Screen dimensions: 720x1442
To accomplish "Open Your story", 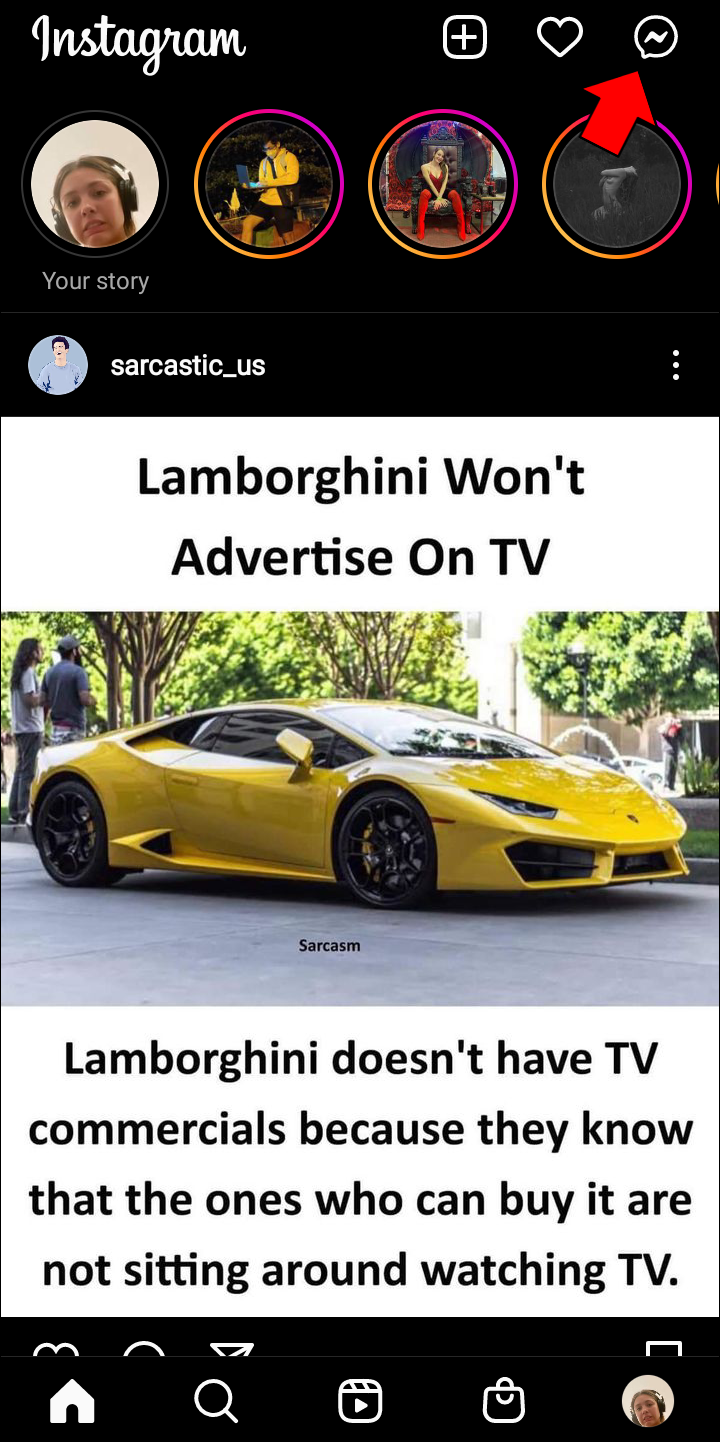I will (x=95, y=184).
